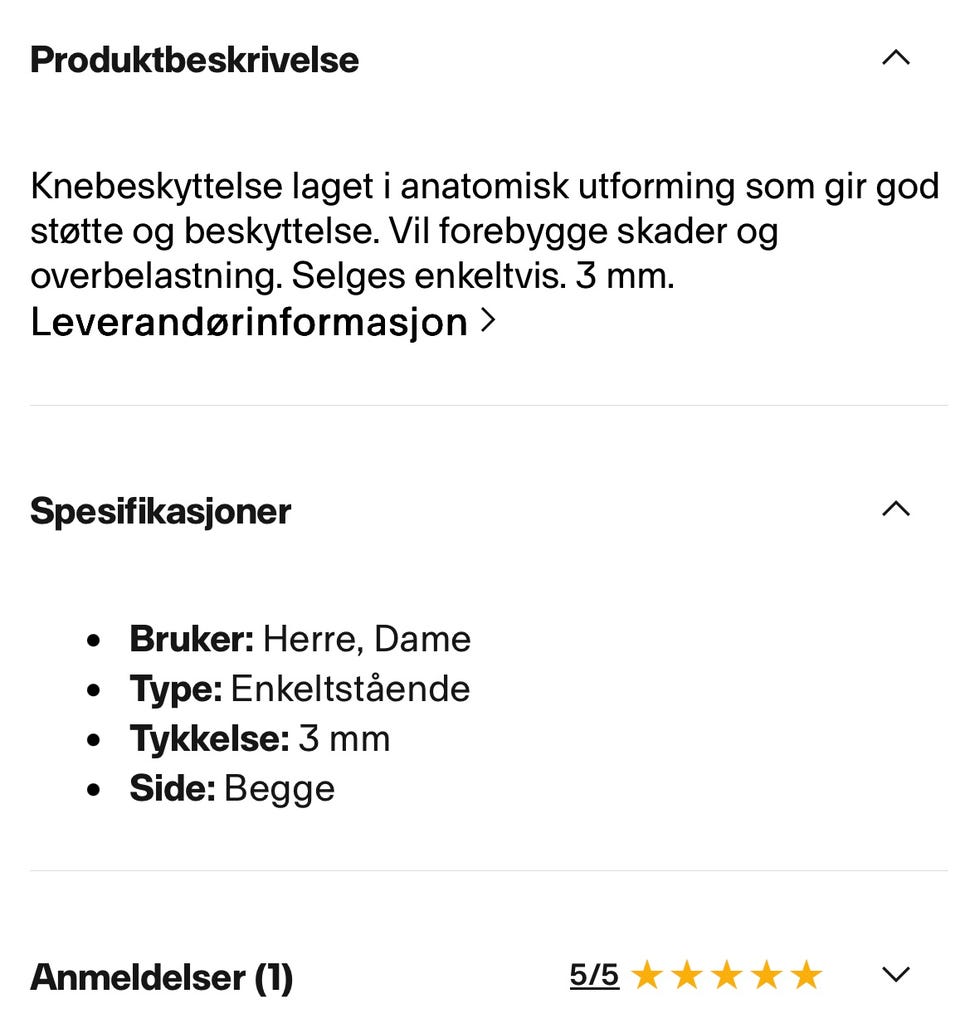Image resolution: width=960 pixels, height=1028 pixels.
Task: Click the five-star rating display
Action: pyautogui.click(x=728, y=973)
